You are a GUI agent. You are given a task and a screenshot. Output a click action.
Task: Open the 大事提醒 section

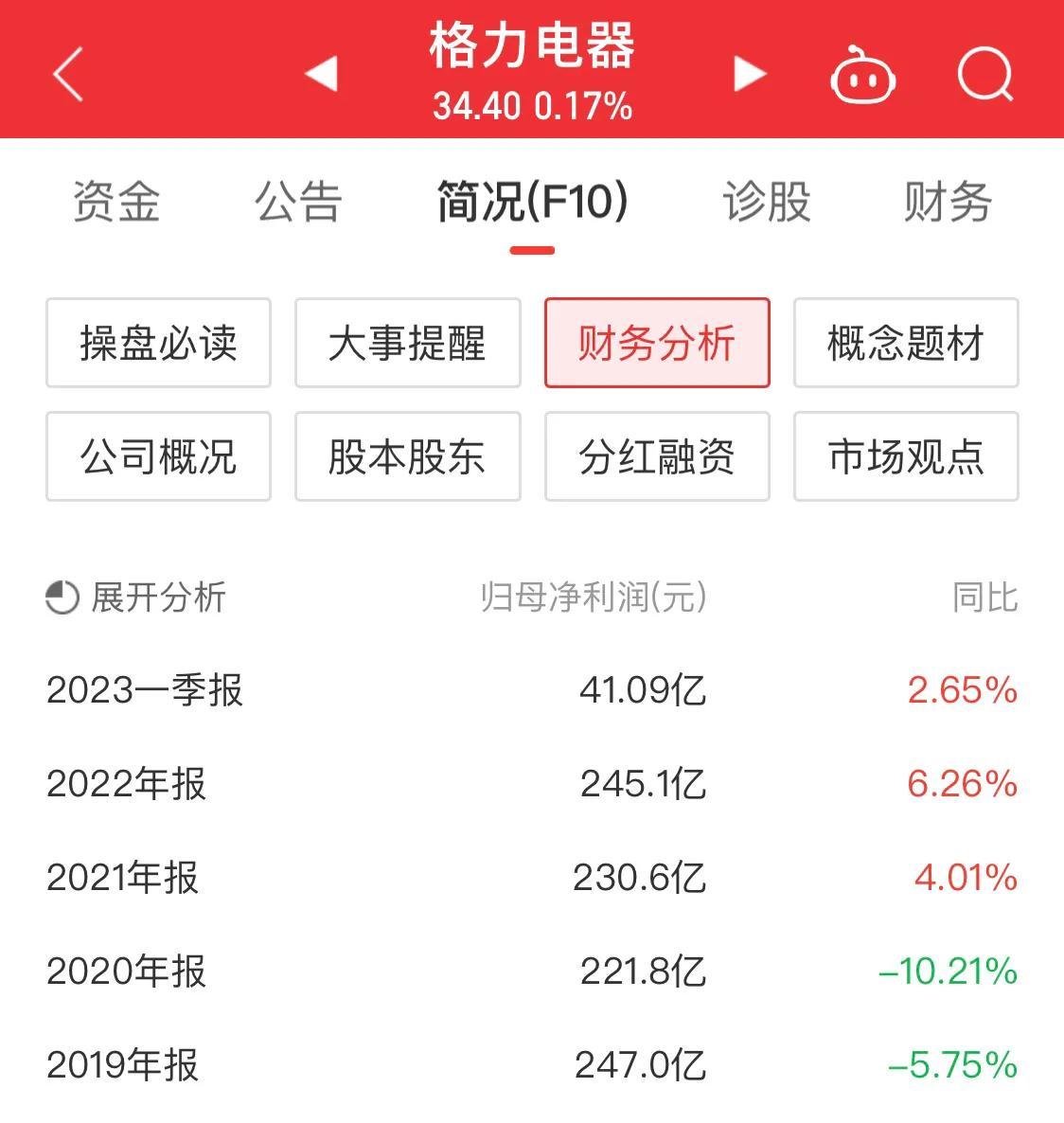point(407,343)
